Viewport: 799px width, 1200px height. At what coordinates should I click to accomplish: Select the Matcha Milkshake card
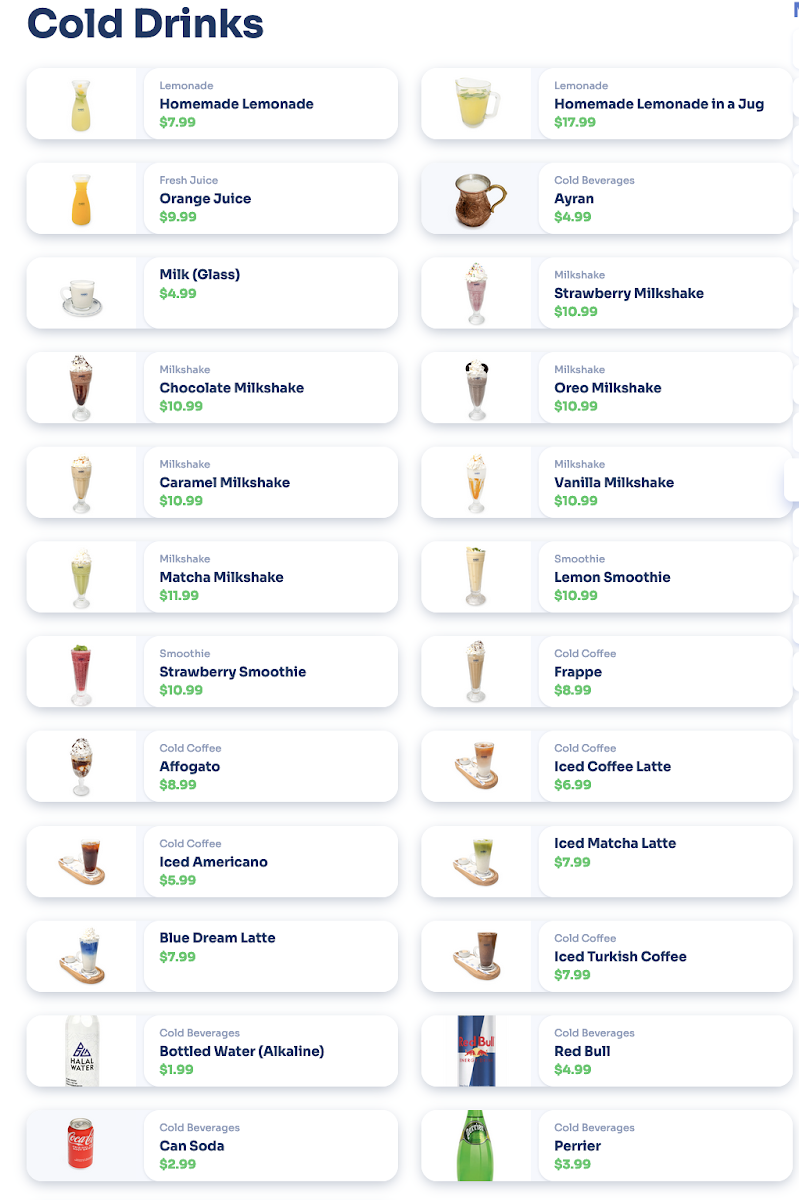[x=212, y=577]
